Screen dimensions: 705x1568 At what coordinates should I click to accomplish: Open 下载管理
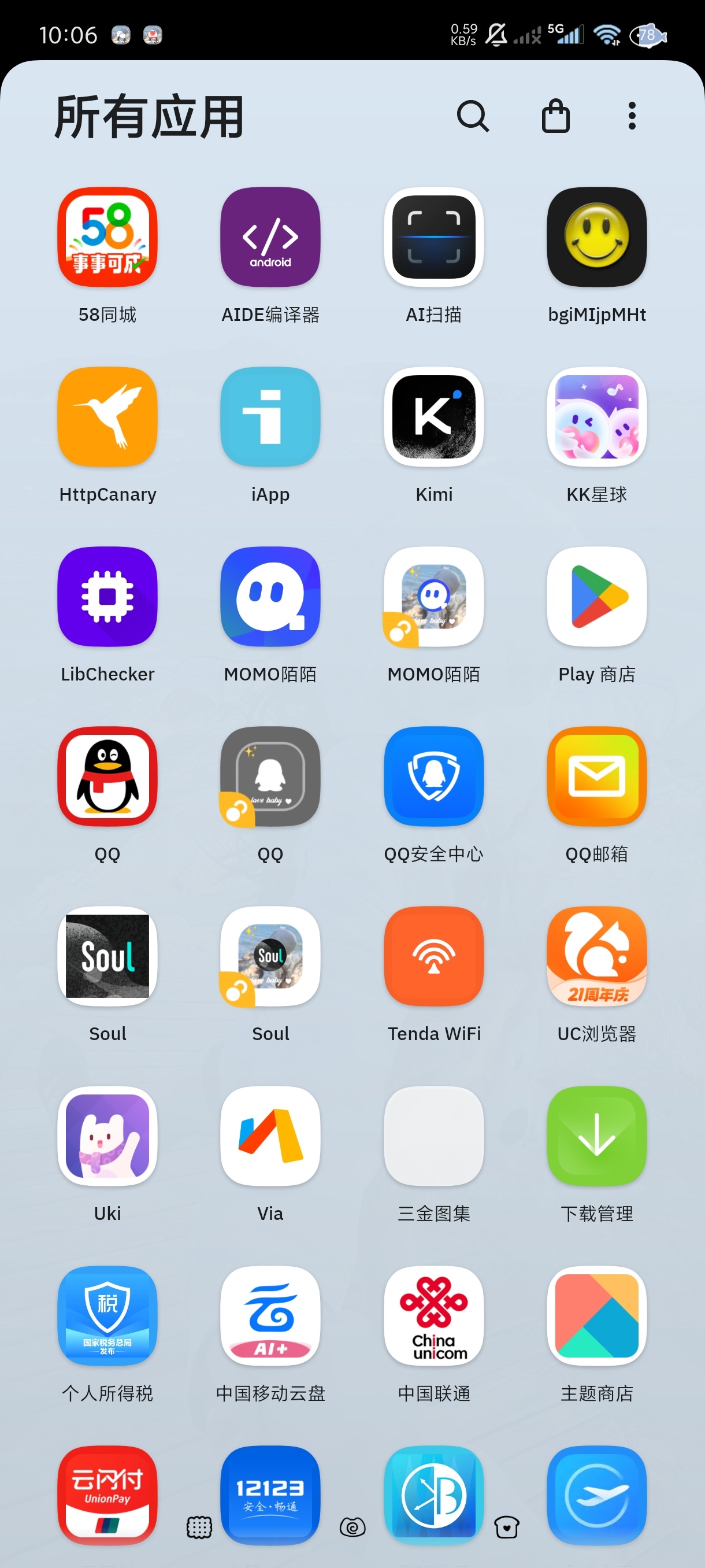tap(597, 1136)
